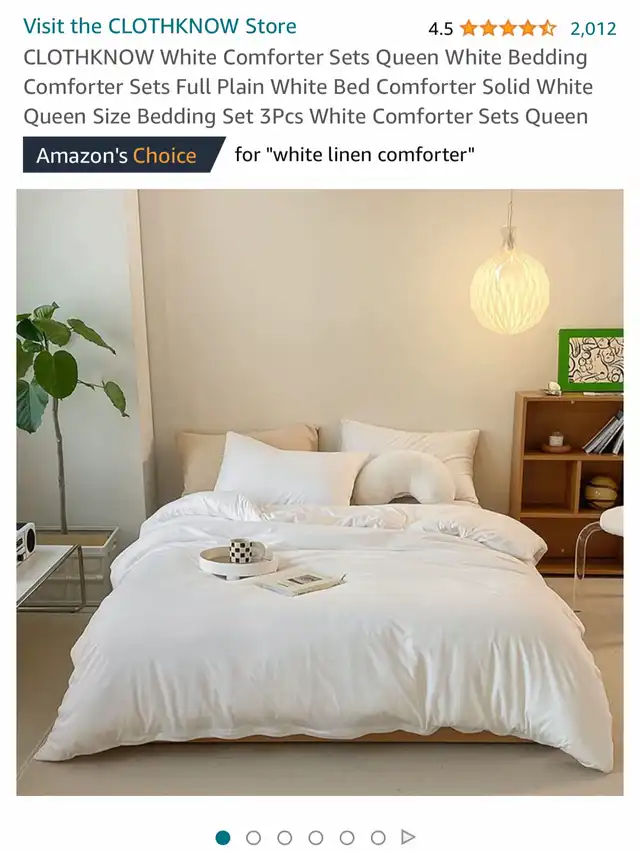The width and height of the screenshot is (640, 853).
Task: Open the white comforter product image
Action: pyautogui.click(x=320, y=492)
